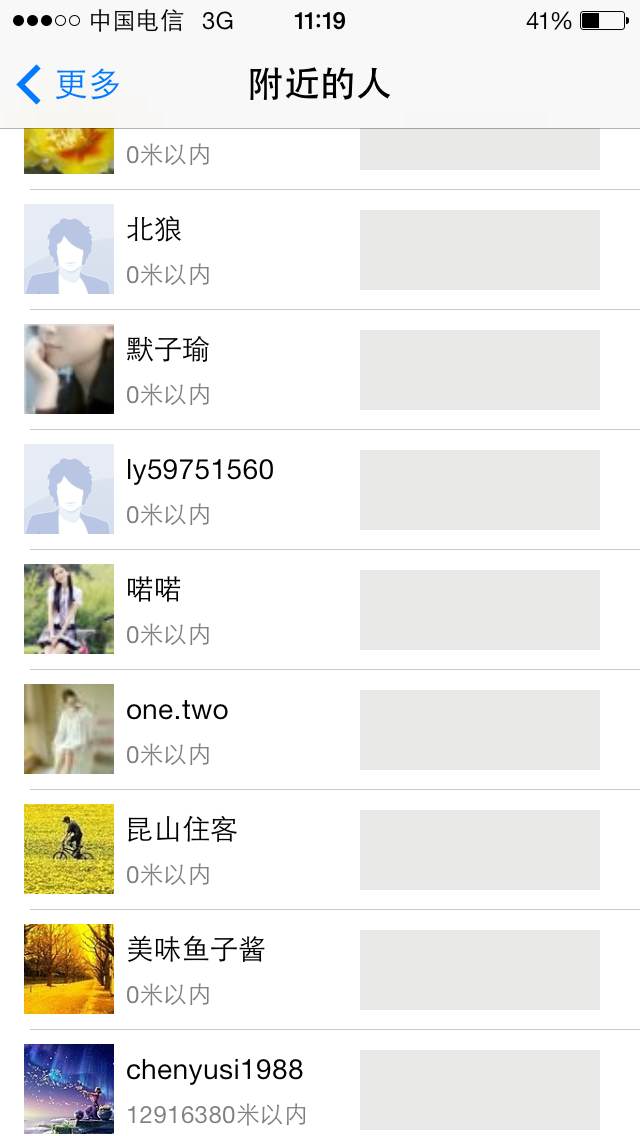View 喏喏 in the nearby list
Image resolution: width=640 pixels, height=1136 pixels.
click(x=154, y=591)
